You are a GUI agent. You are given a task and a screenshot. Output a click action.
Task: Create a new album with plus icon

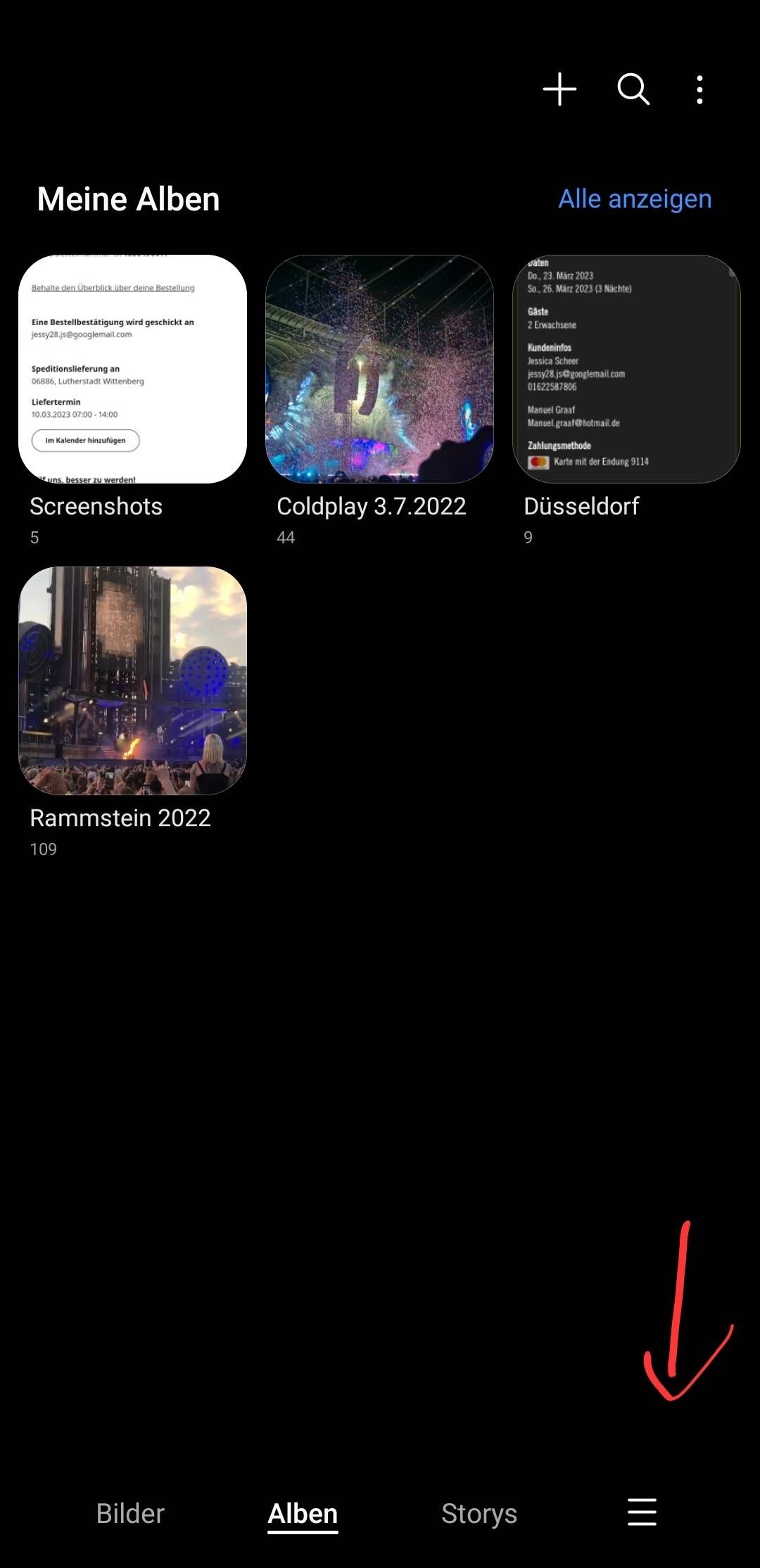tap(559, 89)
